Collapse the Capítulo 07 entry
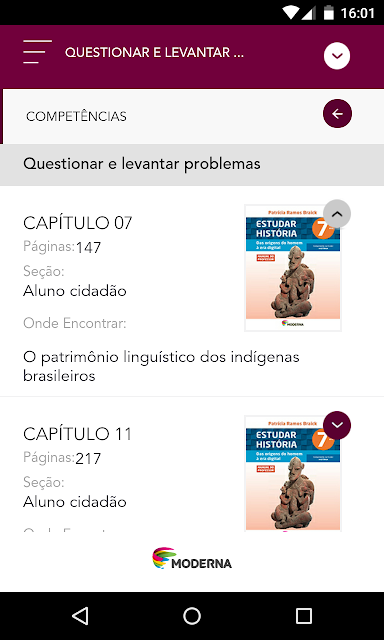The height and width of the screenshot is (640, 384). click(337, 213)
